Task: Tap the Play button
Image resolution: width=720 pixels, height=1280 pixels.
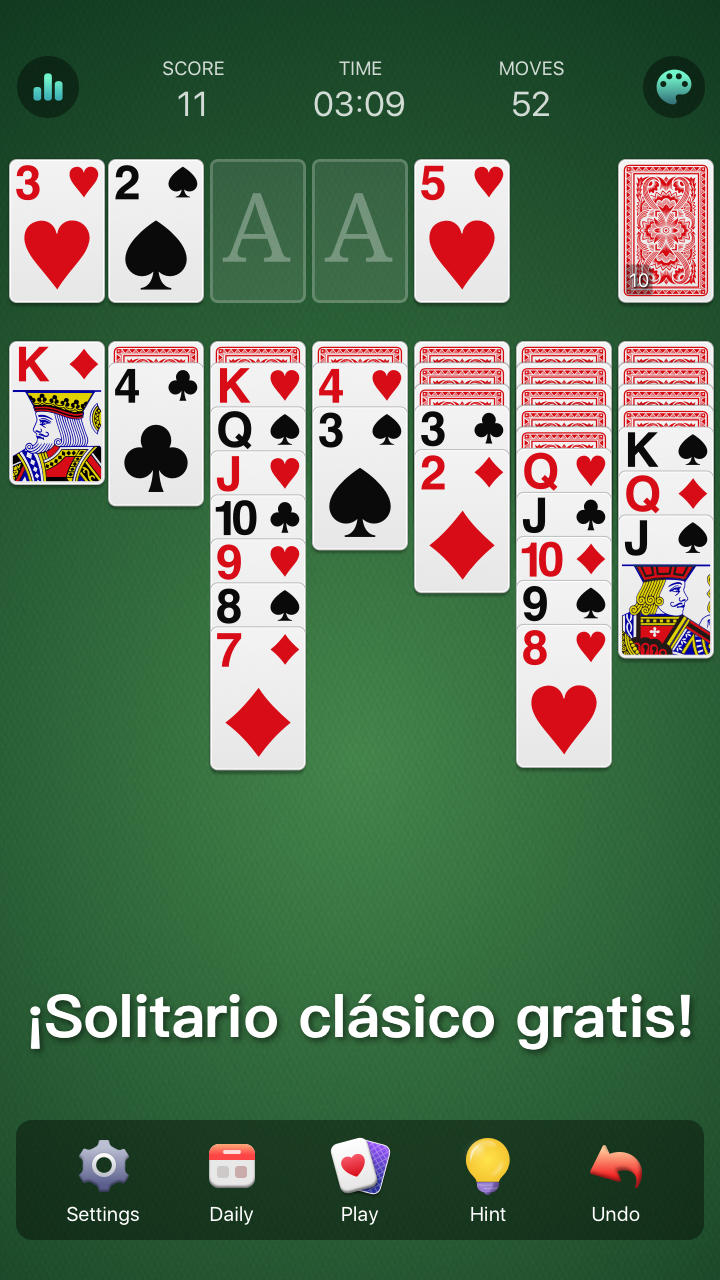Action: [x=359, y=1181]
